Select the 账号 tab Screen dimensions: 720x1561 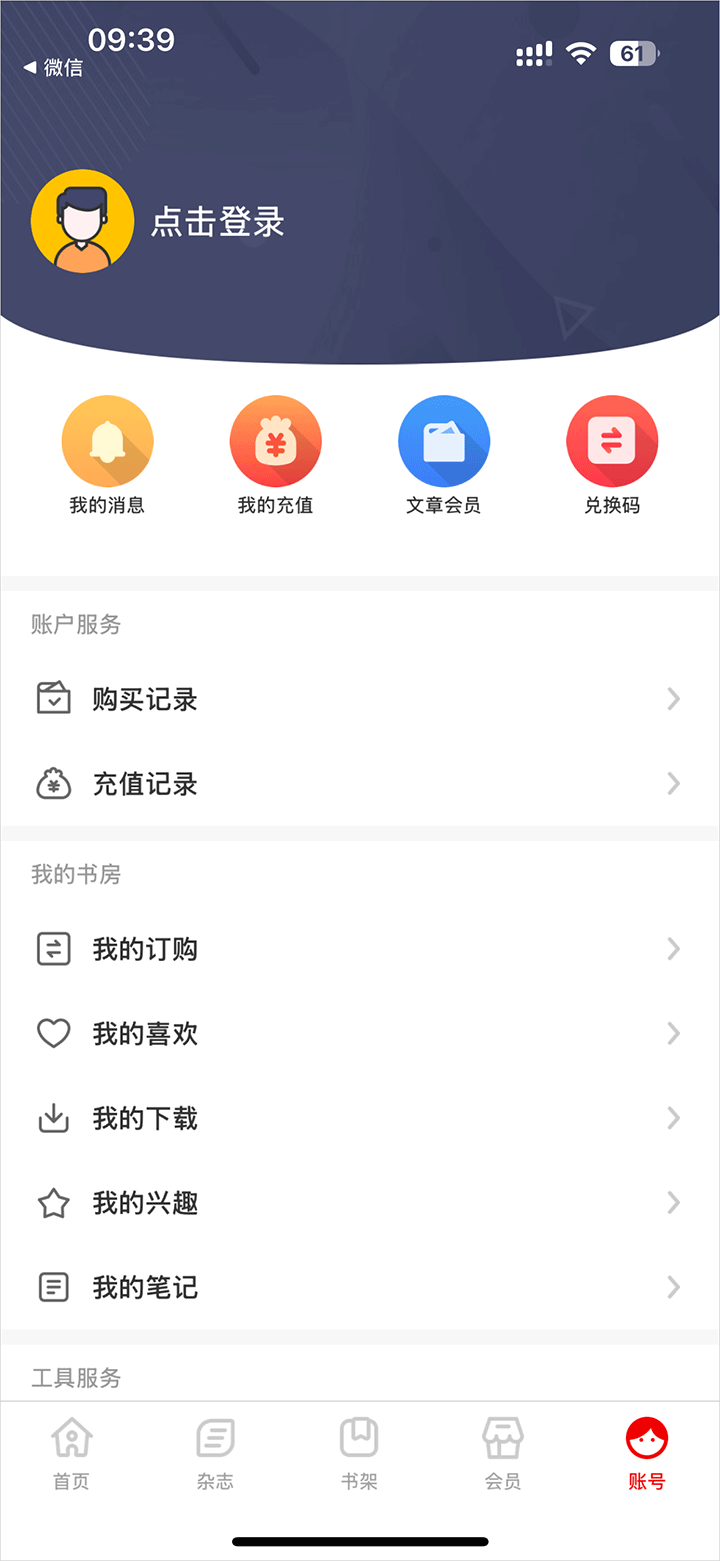[x=647, y=1454]
